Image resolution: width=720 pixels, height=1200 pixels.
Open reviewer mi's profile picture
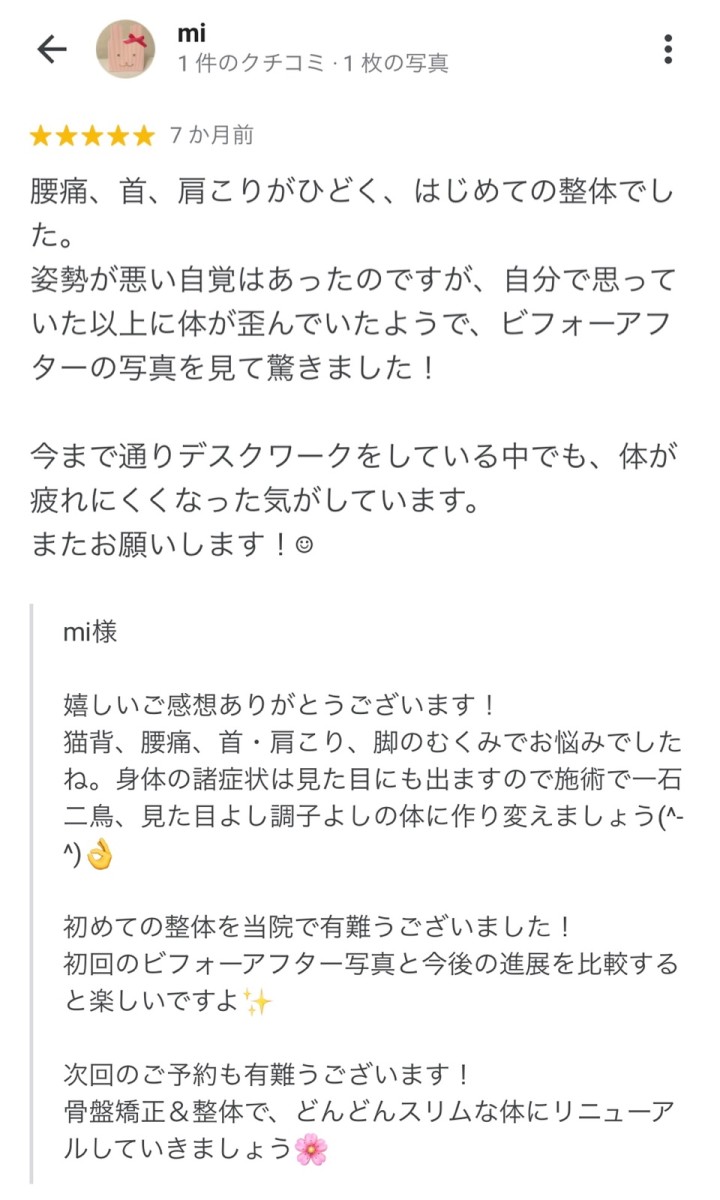tap(125, 49)
